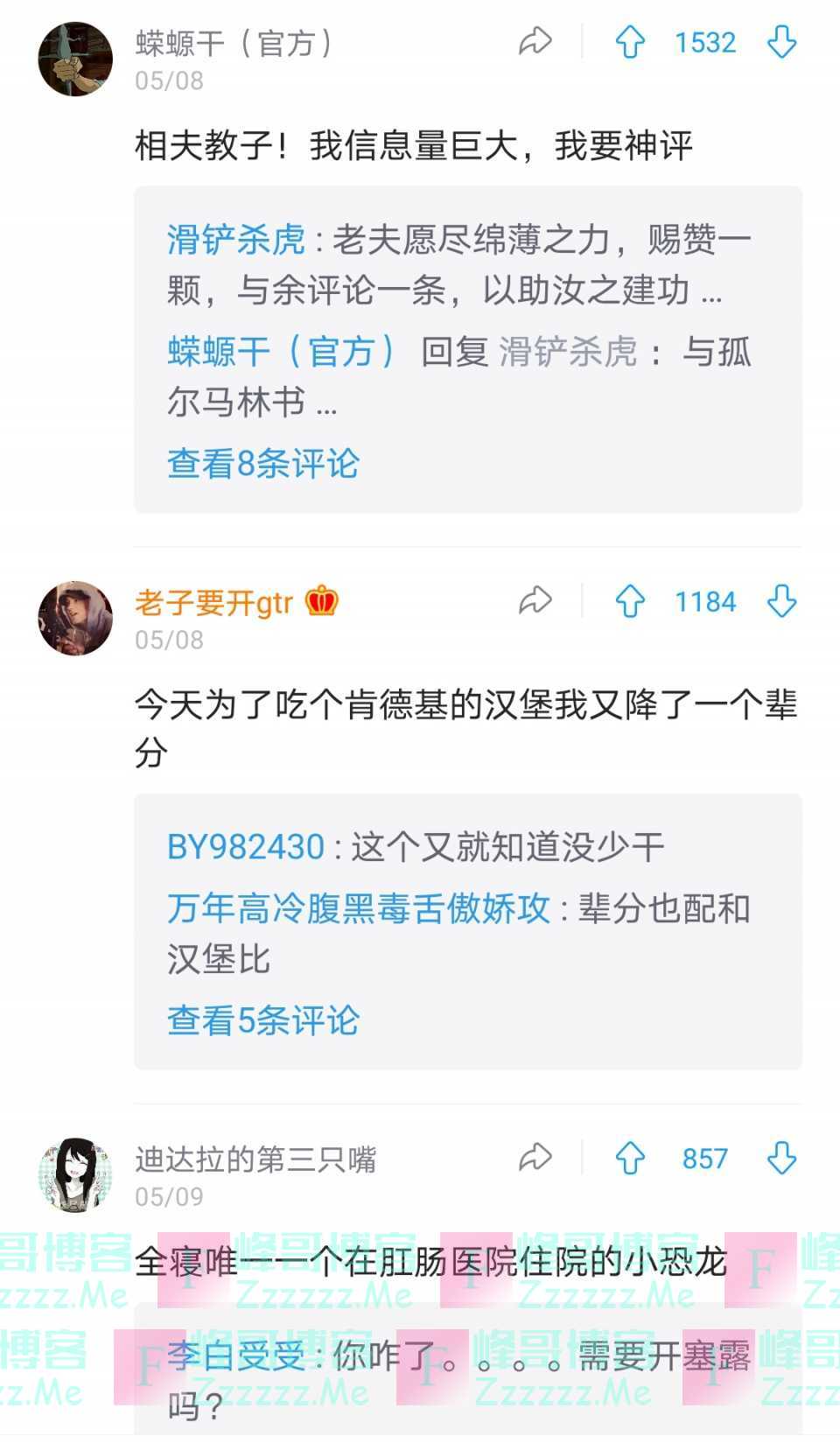840x1443 pixels.
Task: Open 迪达拉的第三只嘴's avatar
Action: click(75, 1175)
